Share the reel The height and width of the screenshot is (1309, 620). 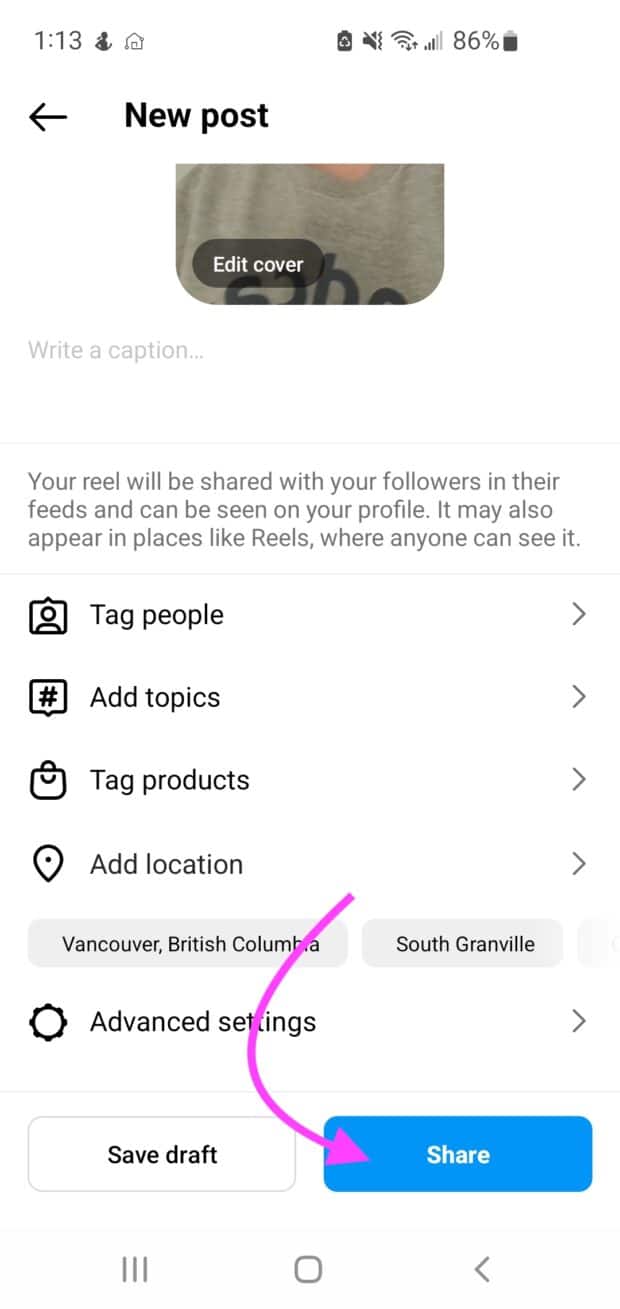[458, 1154]
